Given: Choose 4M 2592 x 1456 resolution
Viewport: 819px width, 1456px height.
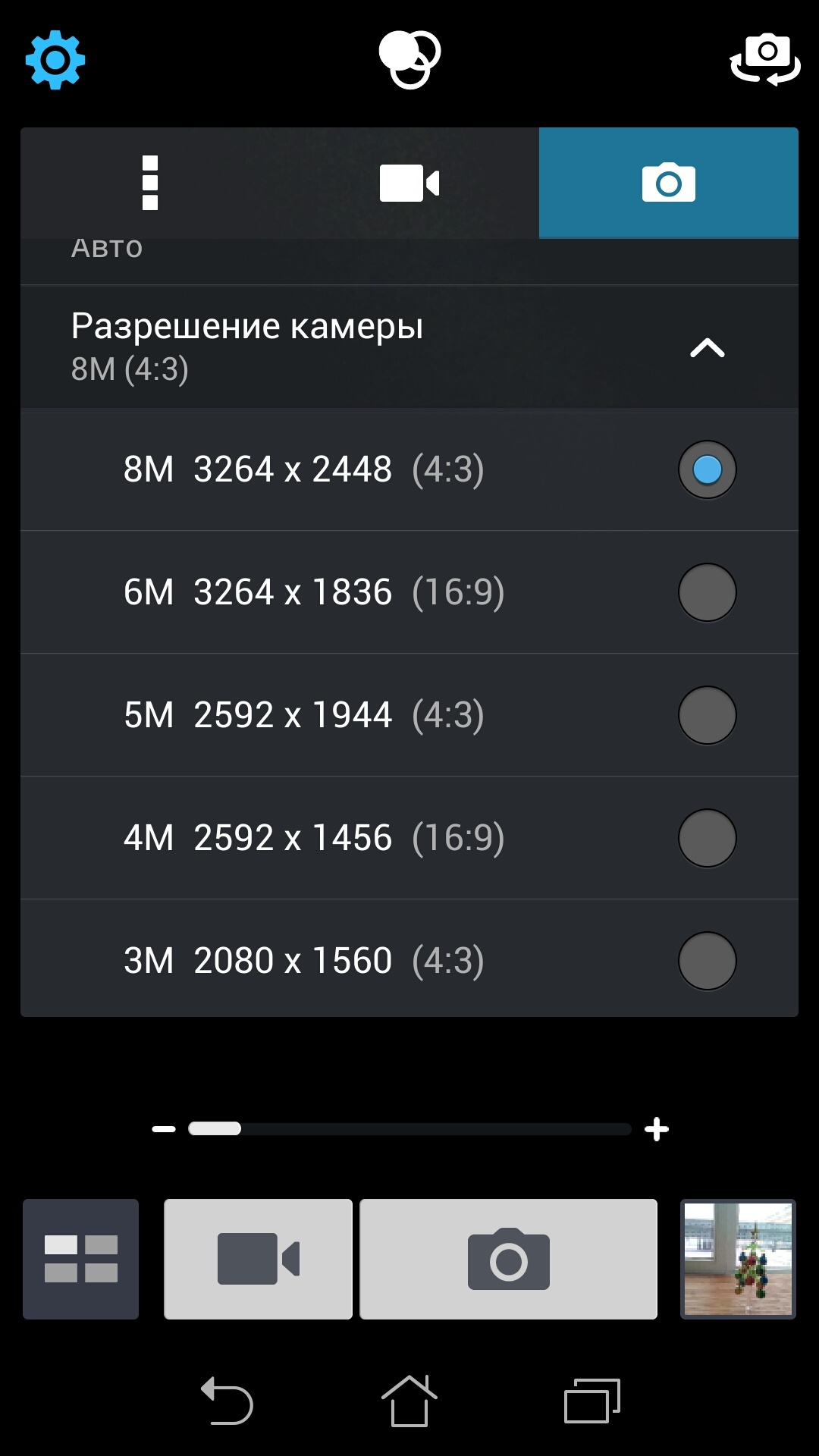Looking at the screenshot, I should [x=707, y=838].
